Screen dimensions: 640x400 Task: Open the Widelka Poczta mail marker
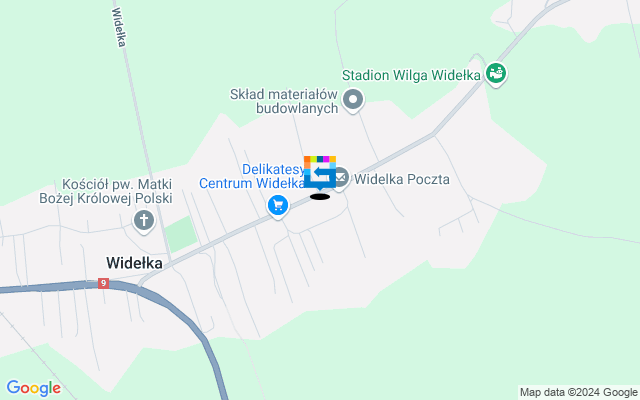(340, 179)
